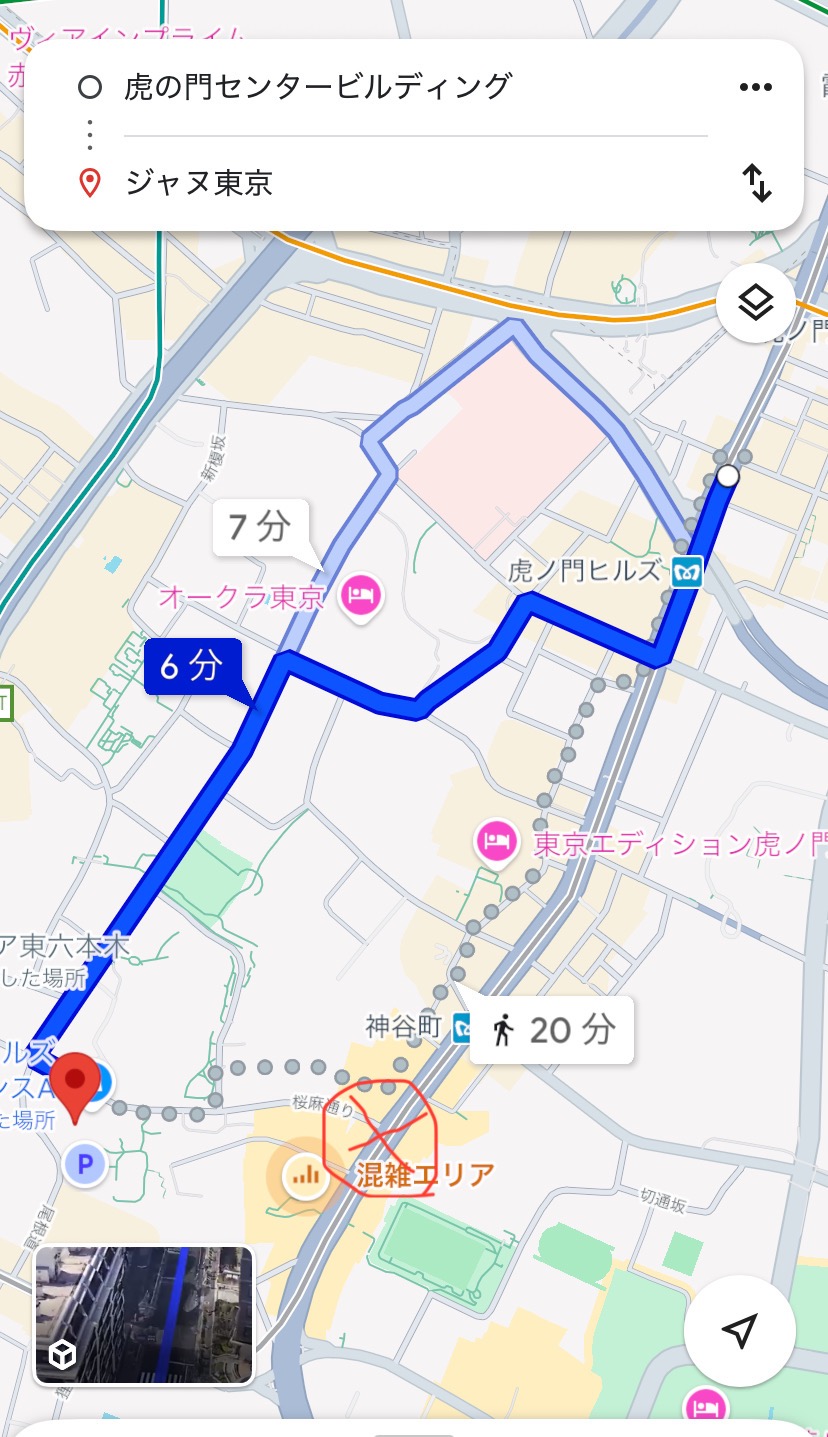Open the Street View thumbnail preview
This screenshot has height=1437, width=828.
click(x=144, y=1314)
